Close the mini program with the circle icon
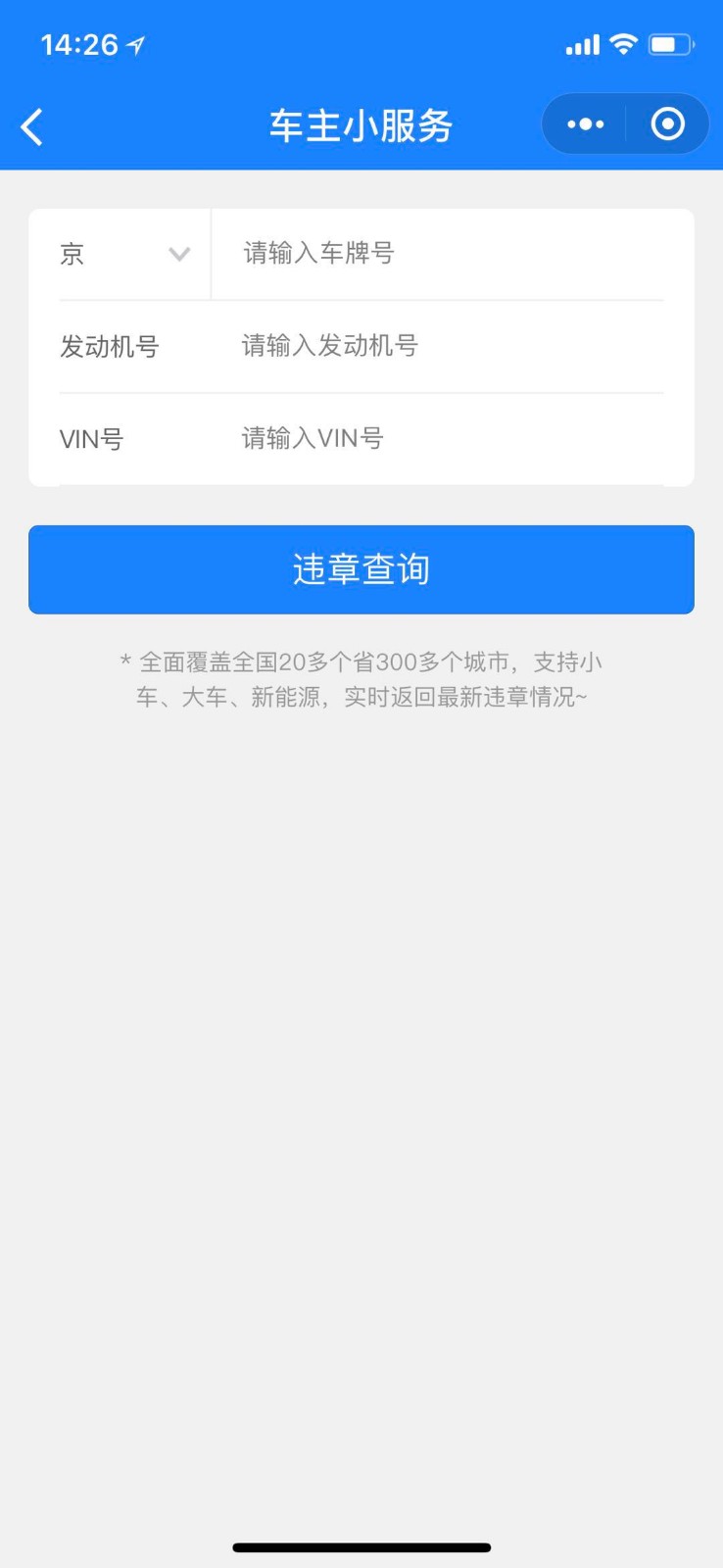723x1568 pixels. (x=667, y=124)
